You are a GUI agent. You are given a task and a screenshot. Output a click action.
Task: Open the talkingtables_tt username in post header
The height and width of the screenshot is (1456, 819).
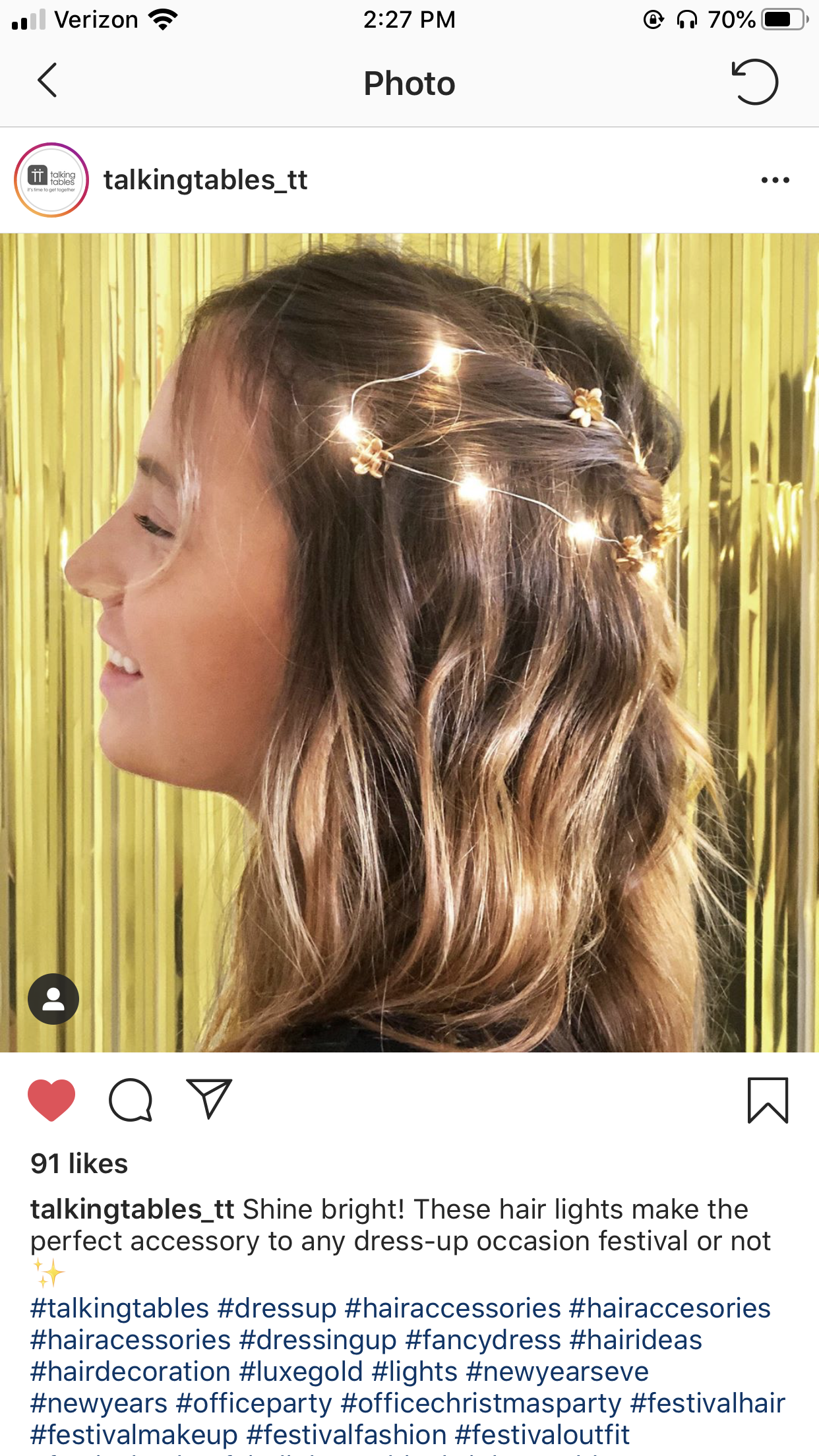tap(205, 180)
